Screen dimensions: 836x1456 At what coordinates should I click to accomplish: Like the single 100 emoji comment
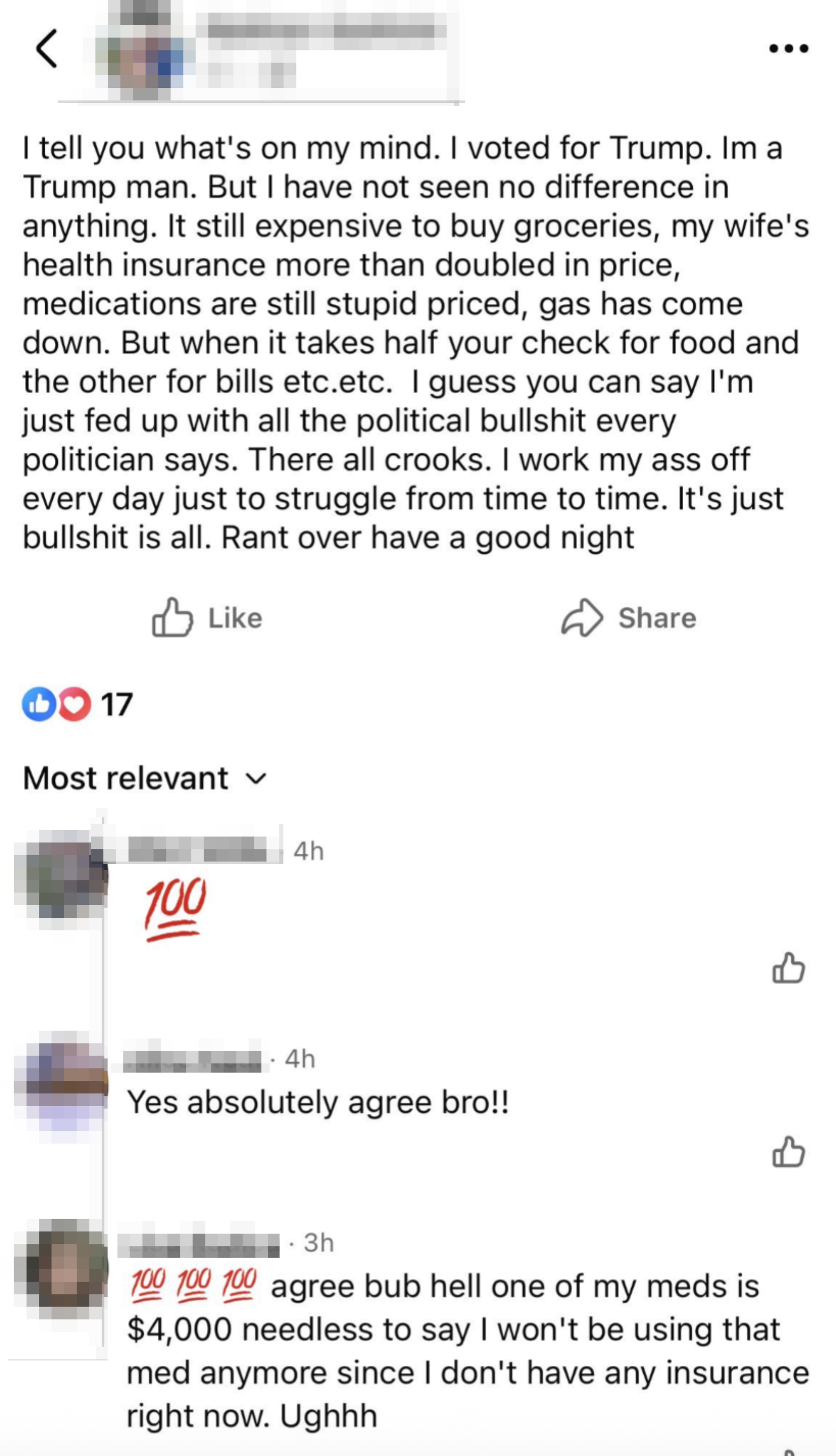[788, 968]
